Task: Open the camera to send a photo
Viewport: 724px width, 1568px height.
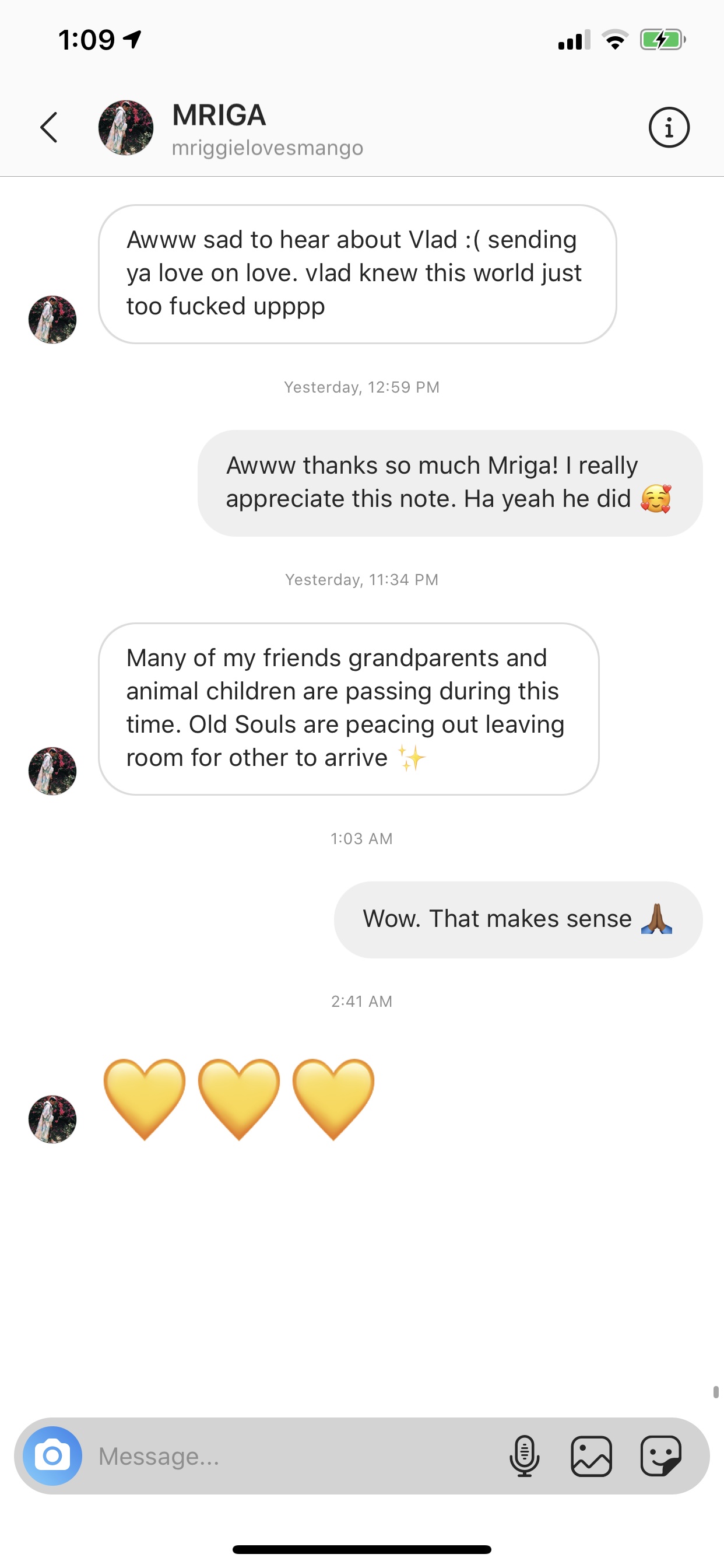Action: coord(52,1456)
